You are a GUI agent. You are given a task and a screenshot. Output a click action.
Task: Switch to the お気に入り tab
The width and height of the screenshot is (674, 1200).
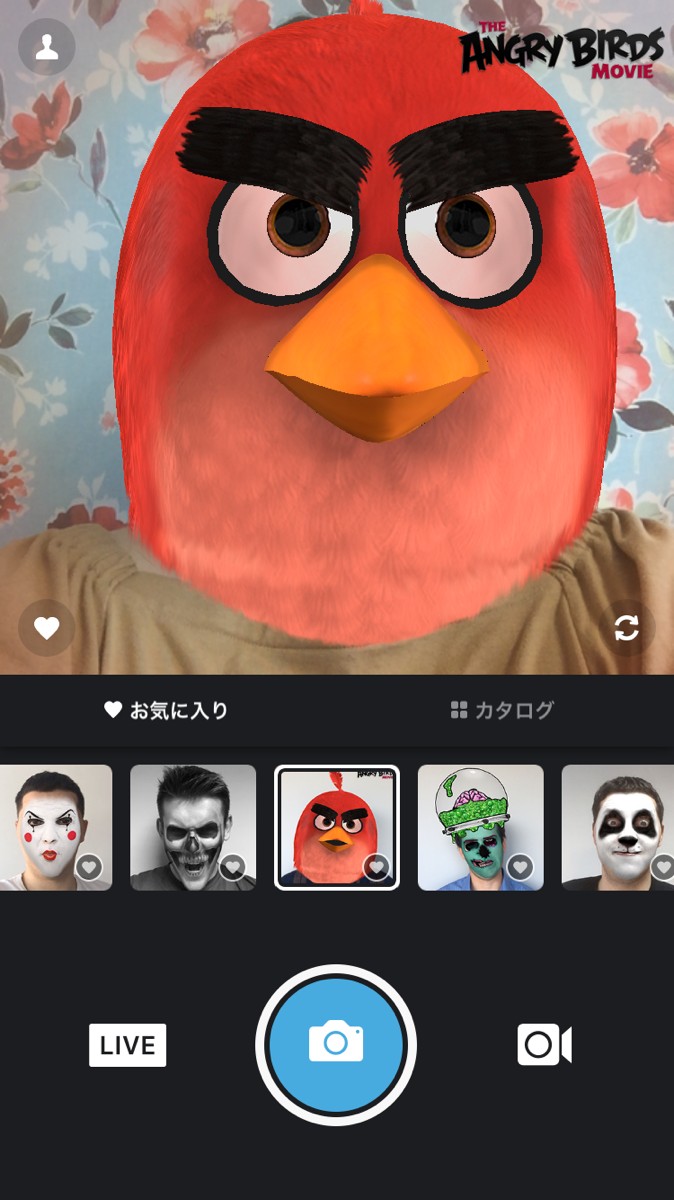point(167,711)
